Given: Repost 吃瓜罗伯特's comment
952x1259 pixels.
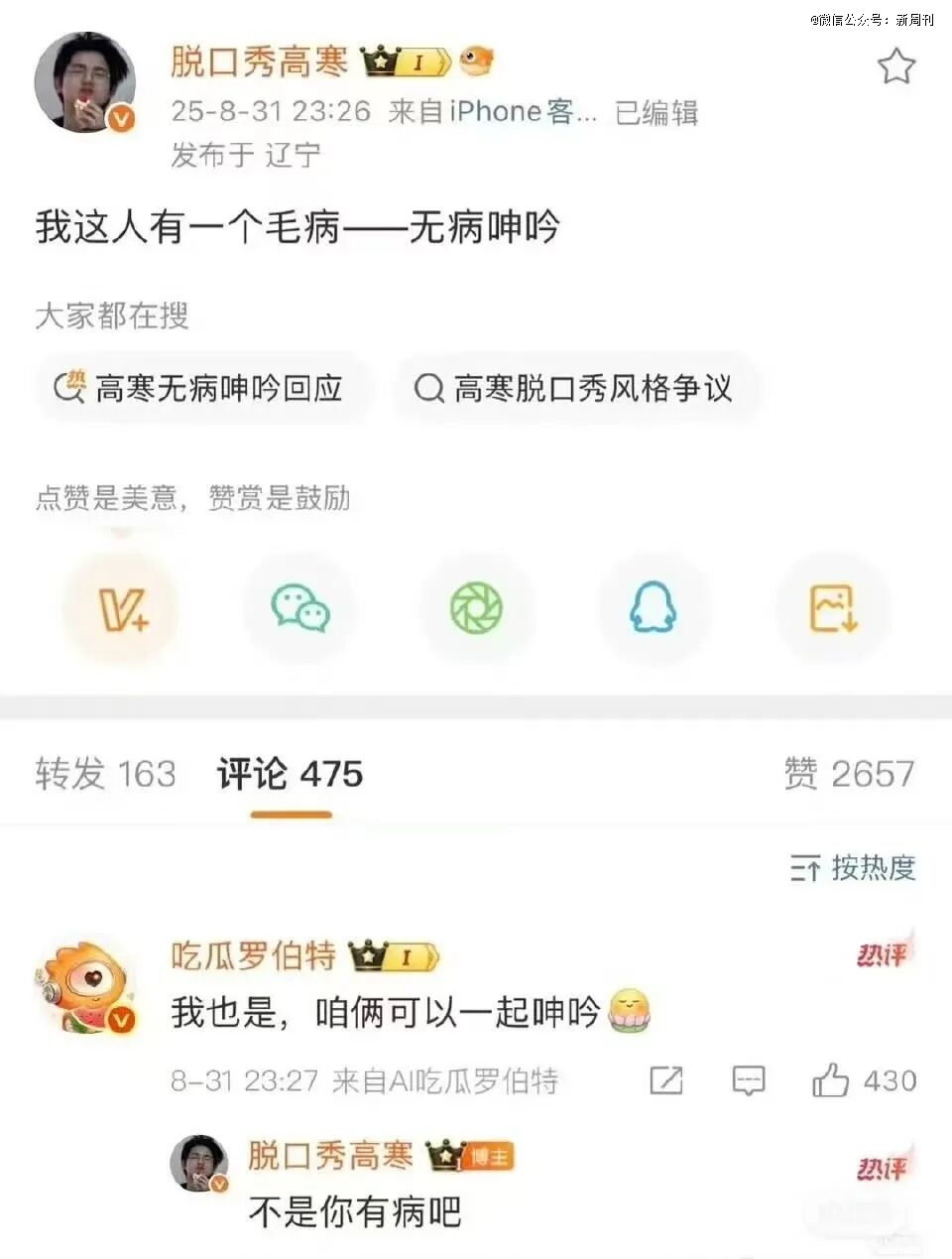Looking at the screenshot, I should point(665,1080).
